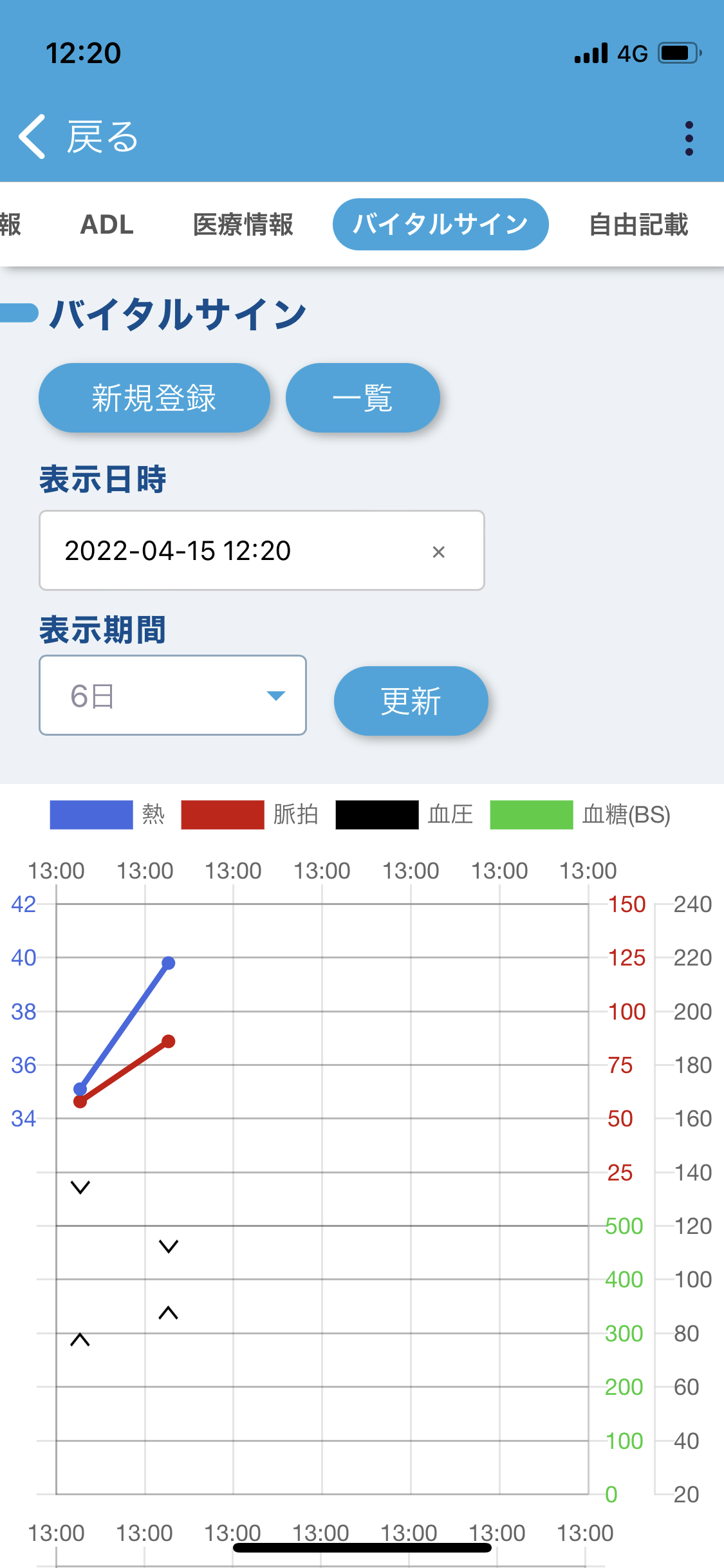Go back with the 戻る button
The width and height of the screenshot is (724, 1568).
tap(79, 137)
